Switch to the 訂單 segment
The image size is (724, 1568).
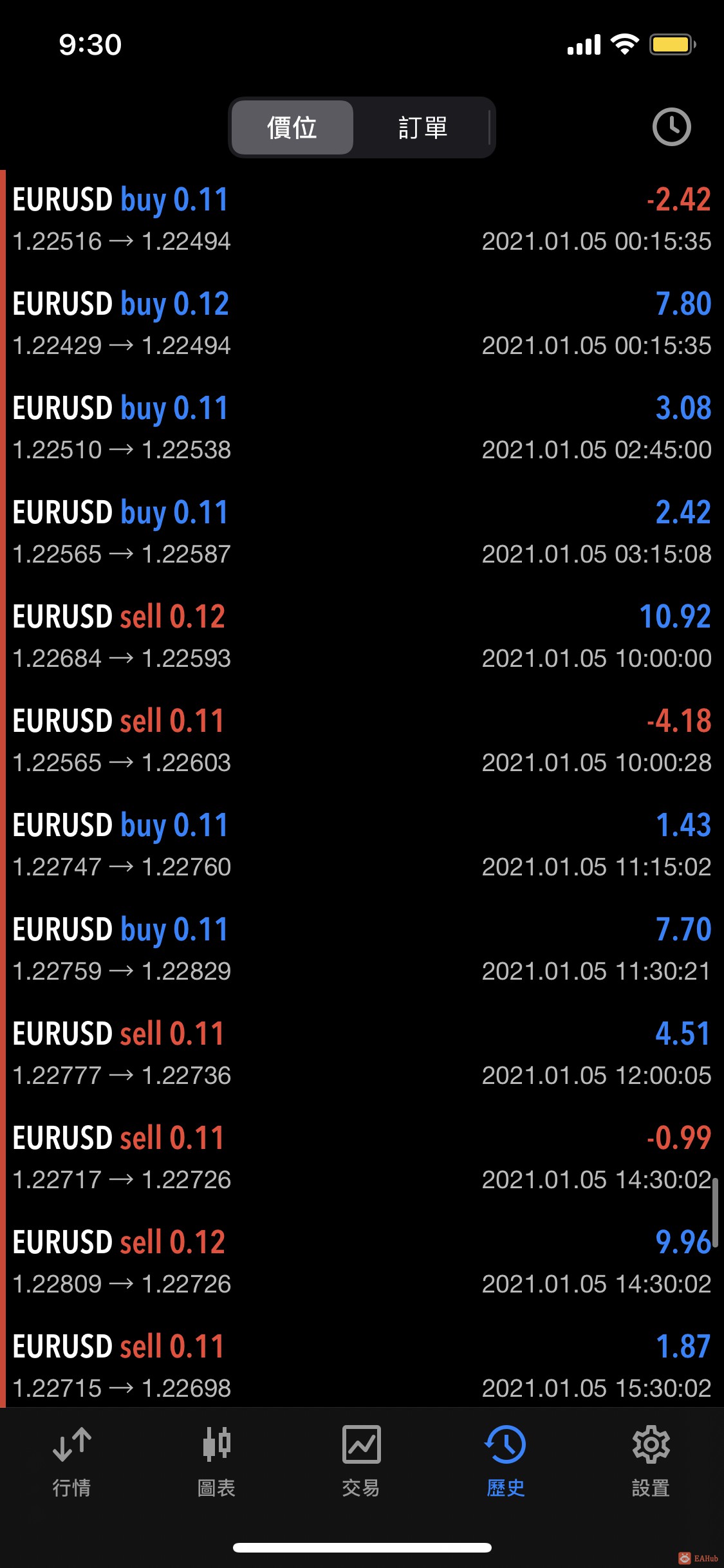click(423, 127)
